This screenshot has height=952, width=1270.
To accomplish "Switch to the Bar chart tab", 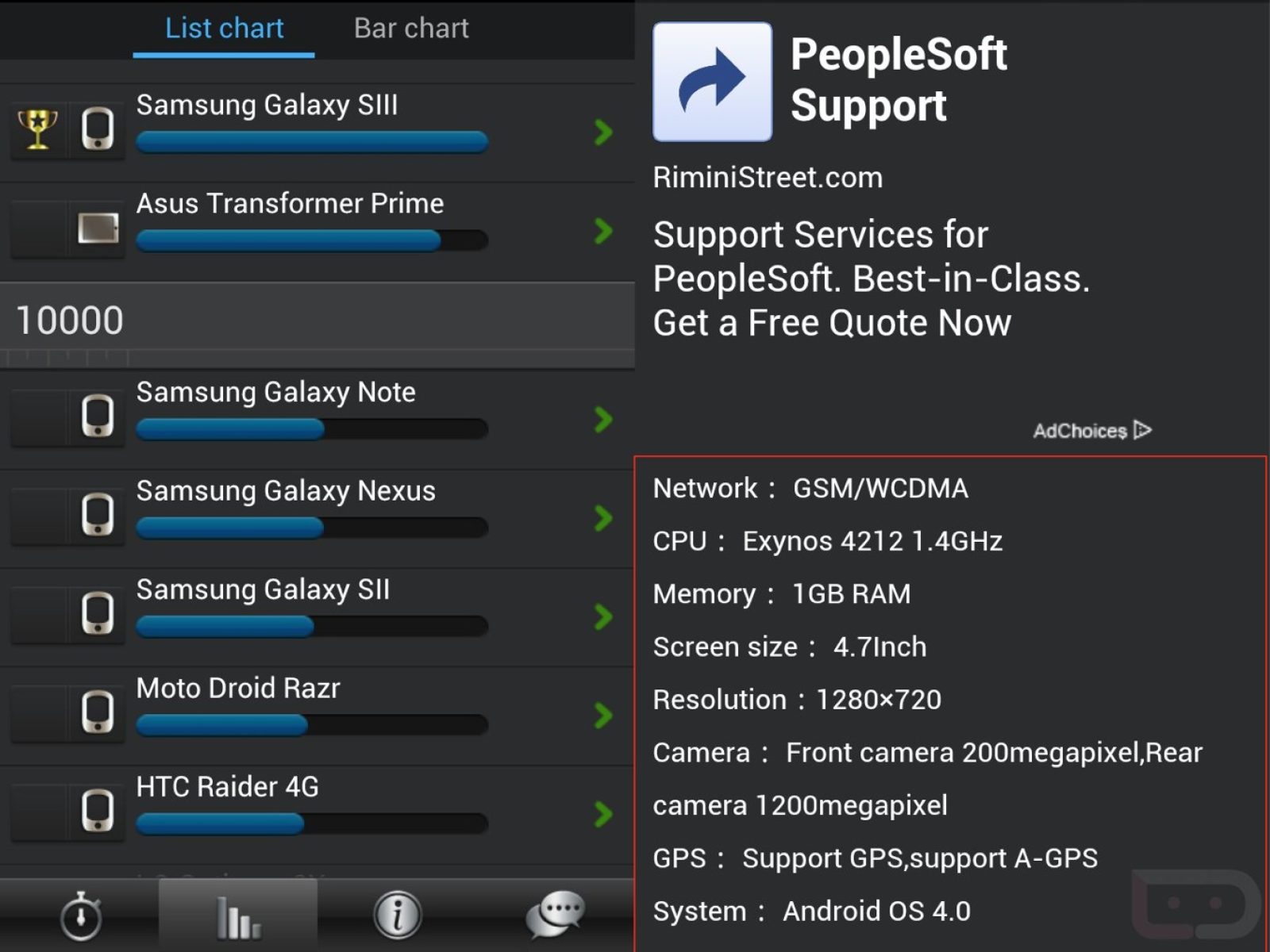I will tap(410, 29).
